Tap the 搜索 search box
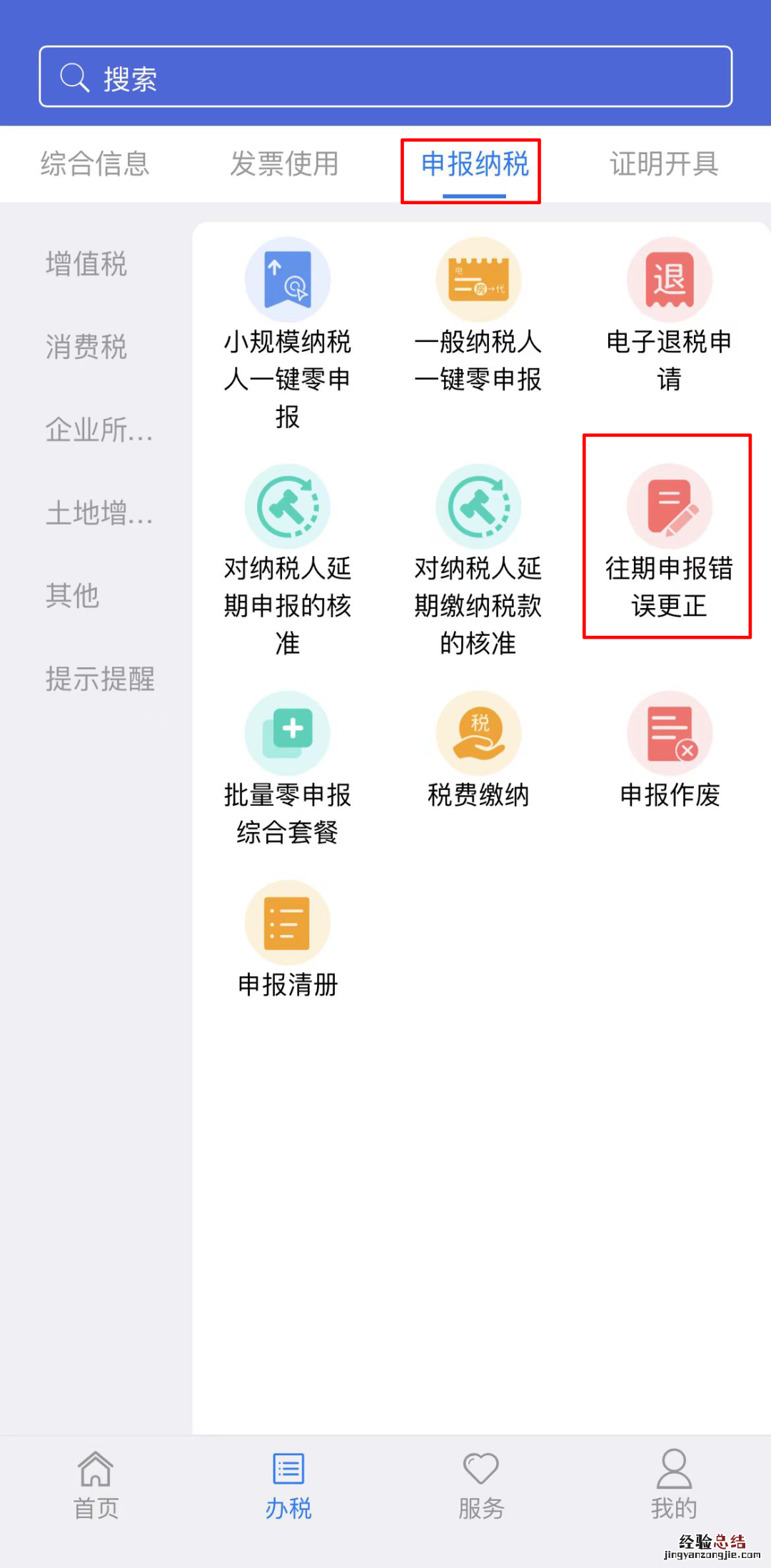The height and width of the screenshot is (1568, 771). tap(385, 77)
